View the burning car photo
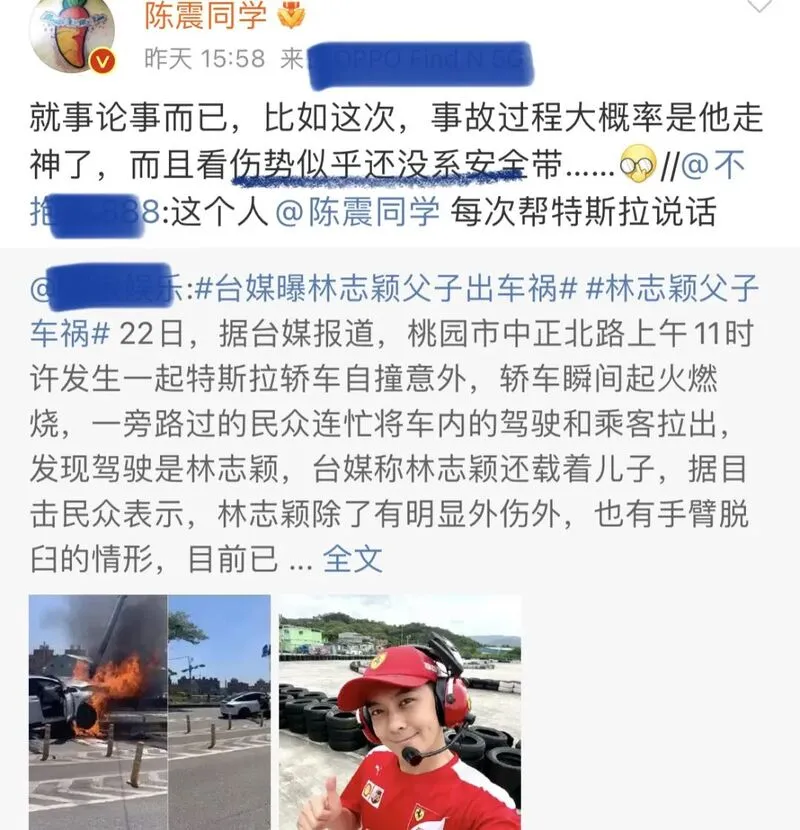Screen dimensions: 800x830 149,712
